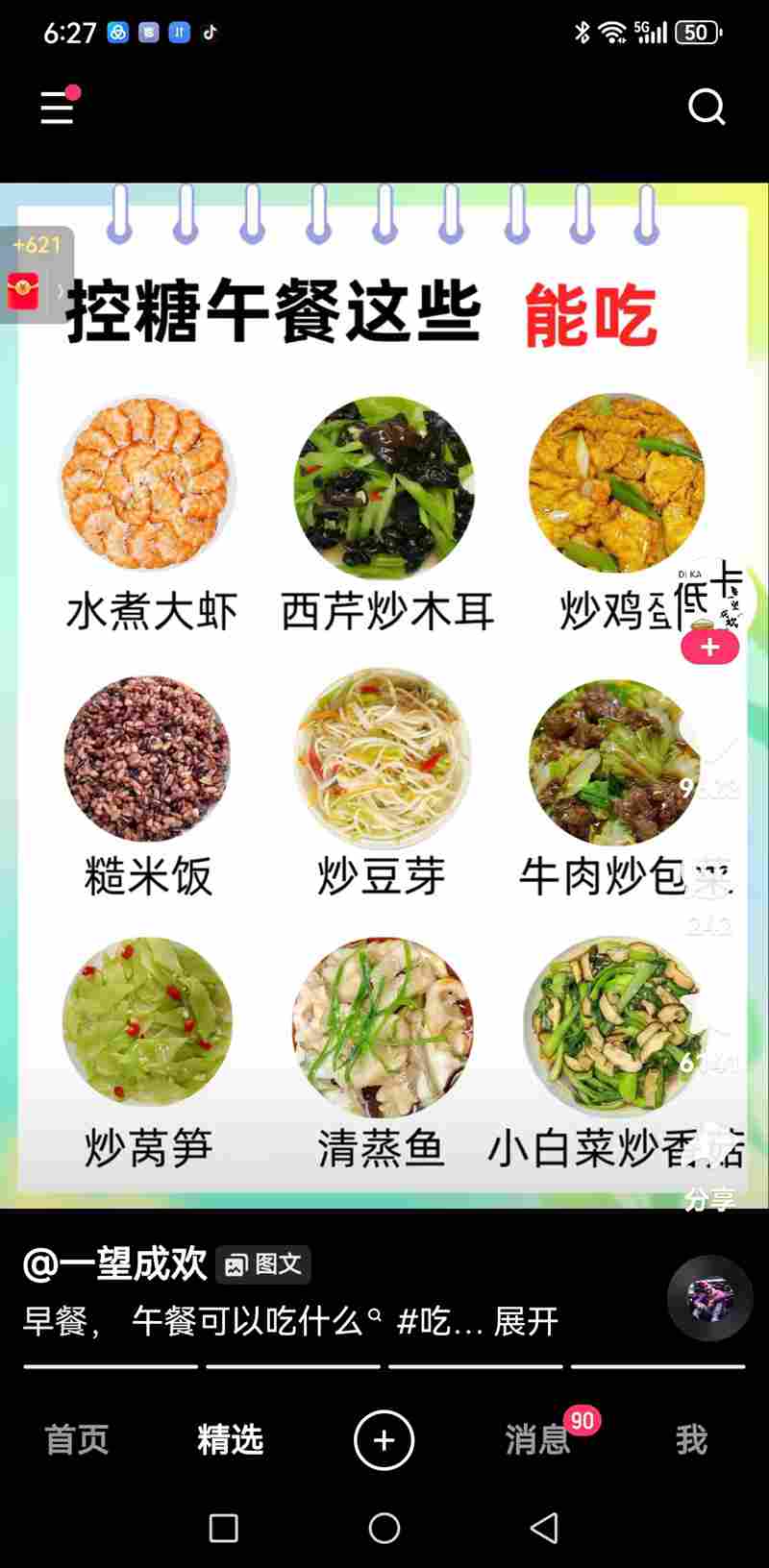Screen dimensions: 769x1568
Task: Open the hamburger side menu
Action: point(57,108)
